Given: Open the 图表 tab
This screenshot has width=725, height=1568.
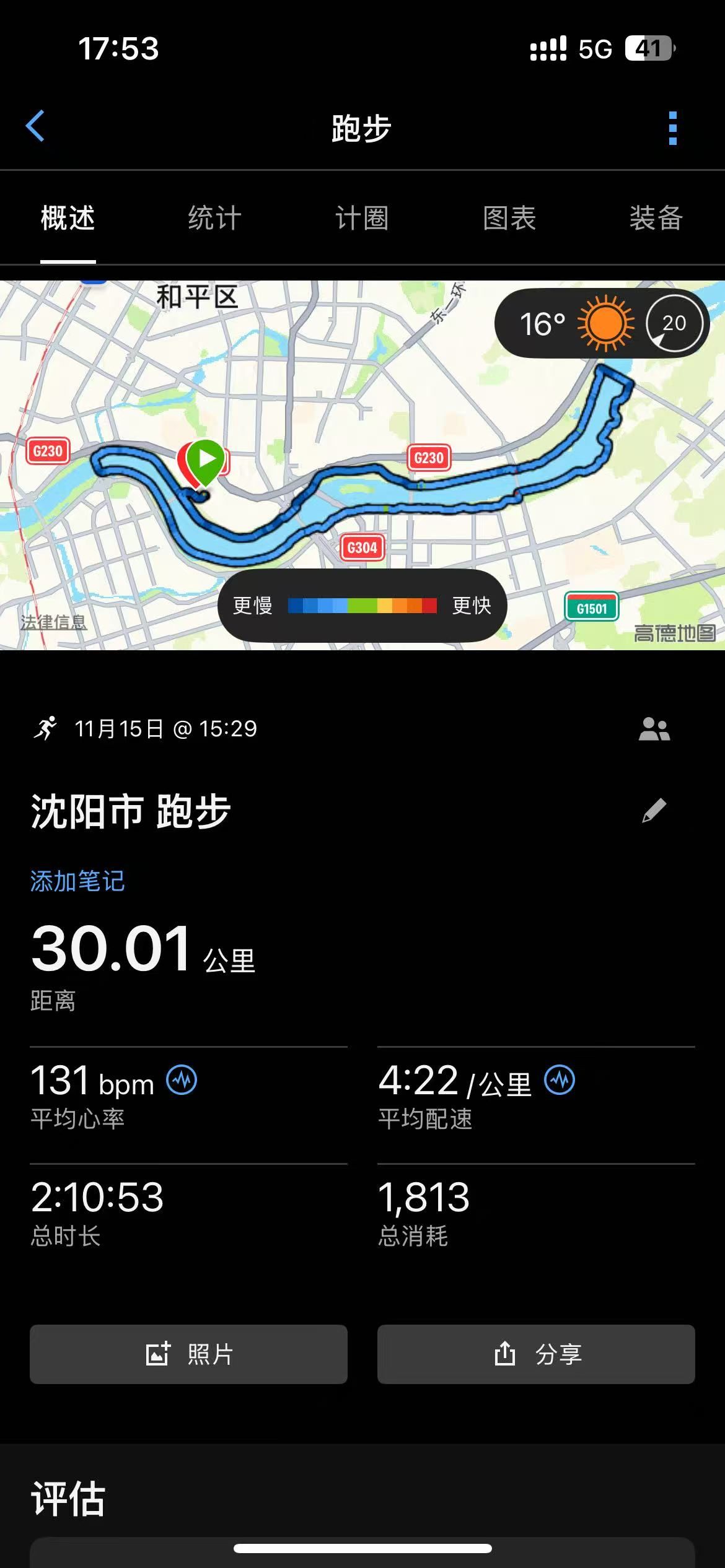Looking at the screenshot, I should (x=509, y=218).
